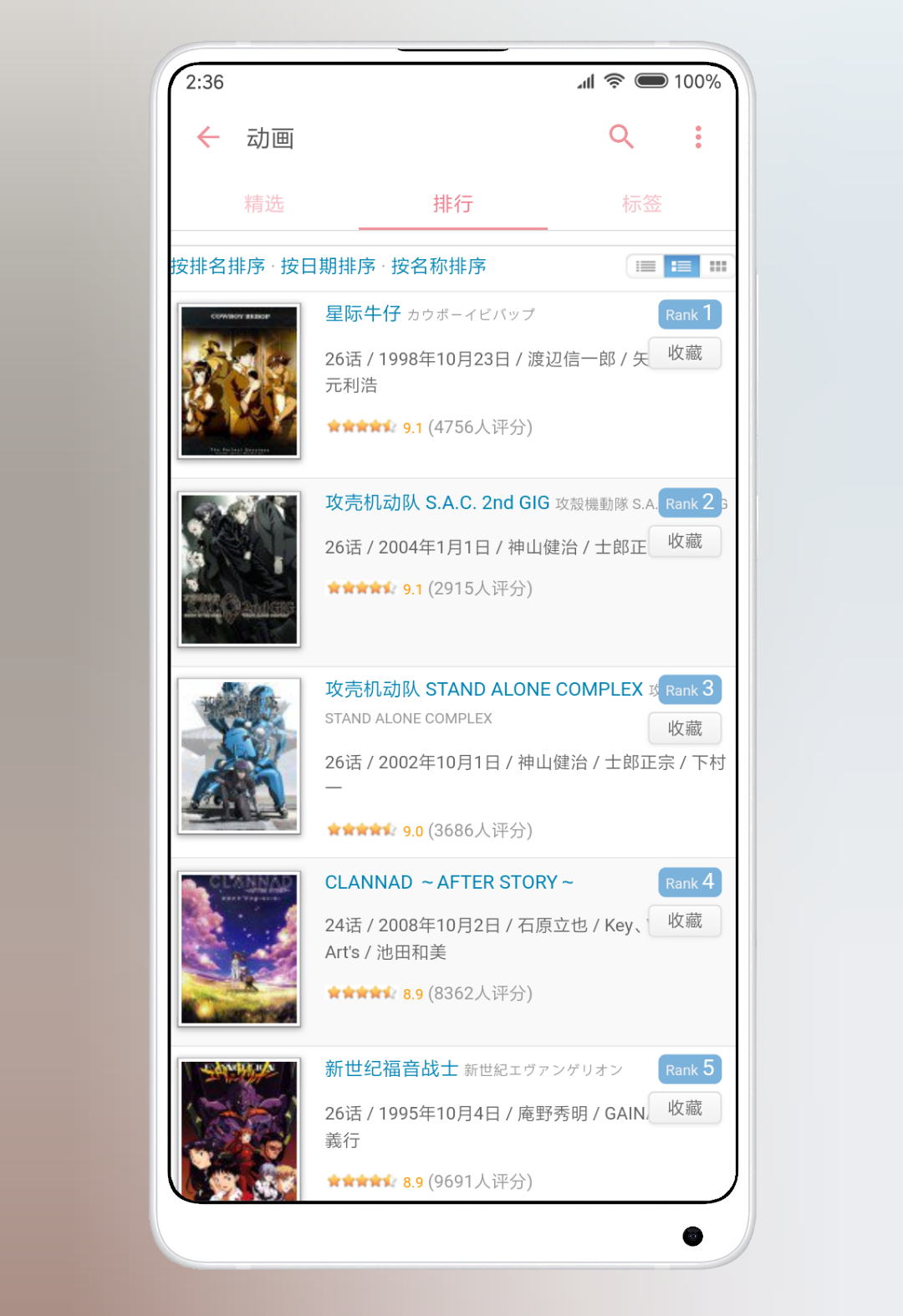Open the search magnifier
903x1316 pixels.
[x=621, y=136]
